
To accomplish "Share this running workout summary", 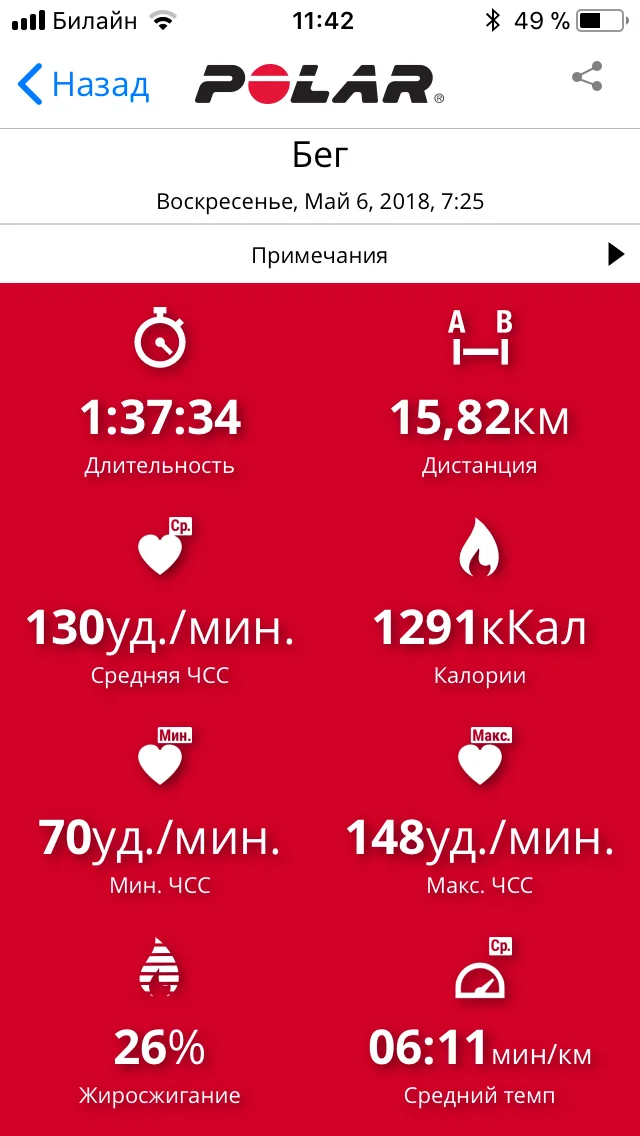I will coord(587,78).
